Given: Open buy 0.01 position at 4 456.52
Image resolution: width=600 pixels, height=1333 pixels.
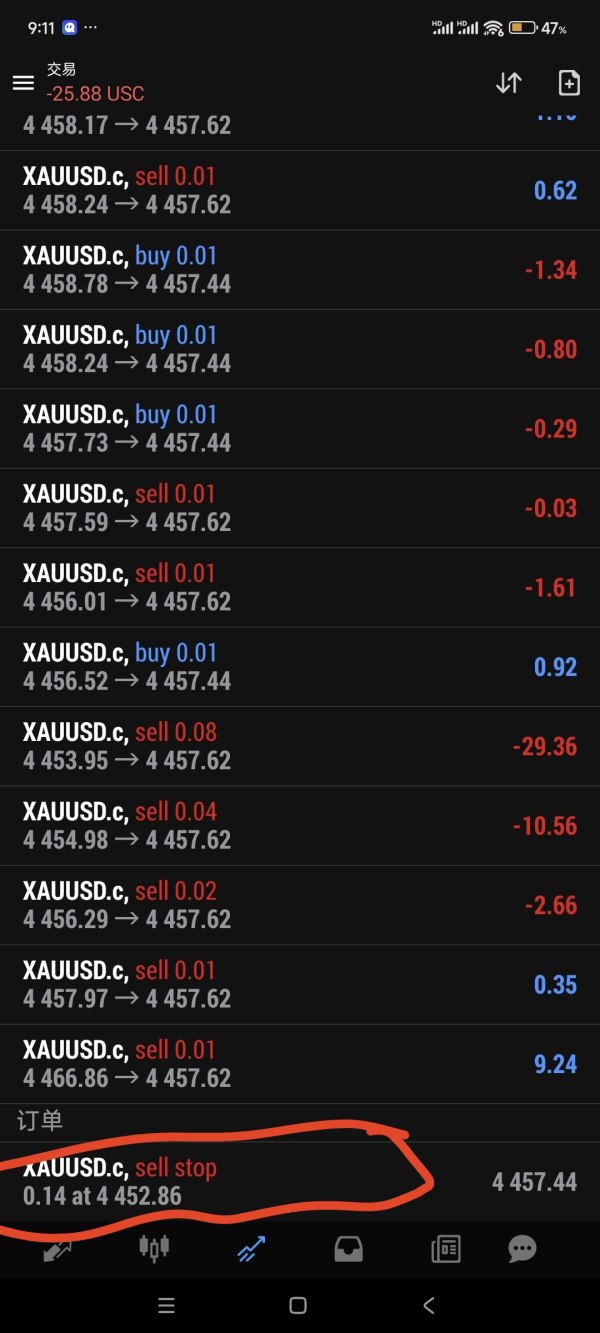Looking at the screenshot, I should point(300,667).
